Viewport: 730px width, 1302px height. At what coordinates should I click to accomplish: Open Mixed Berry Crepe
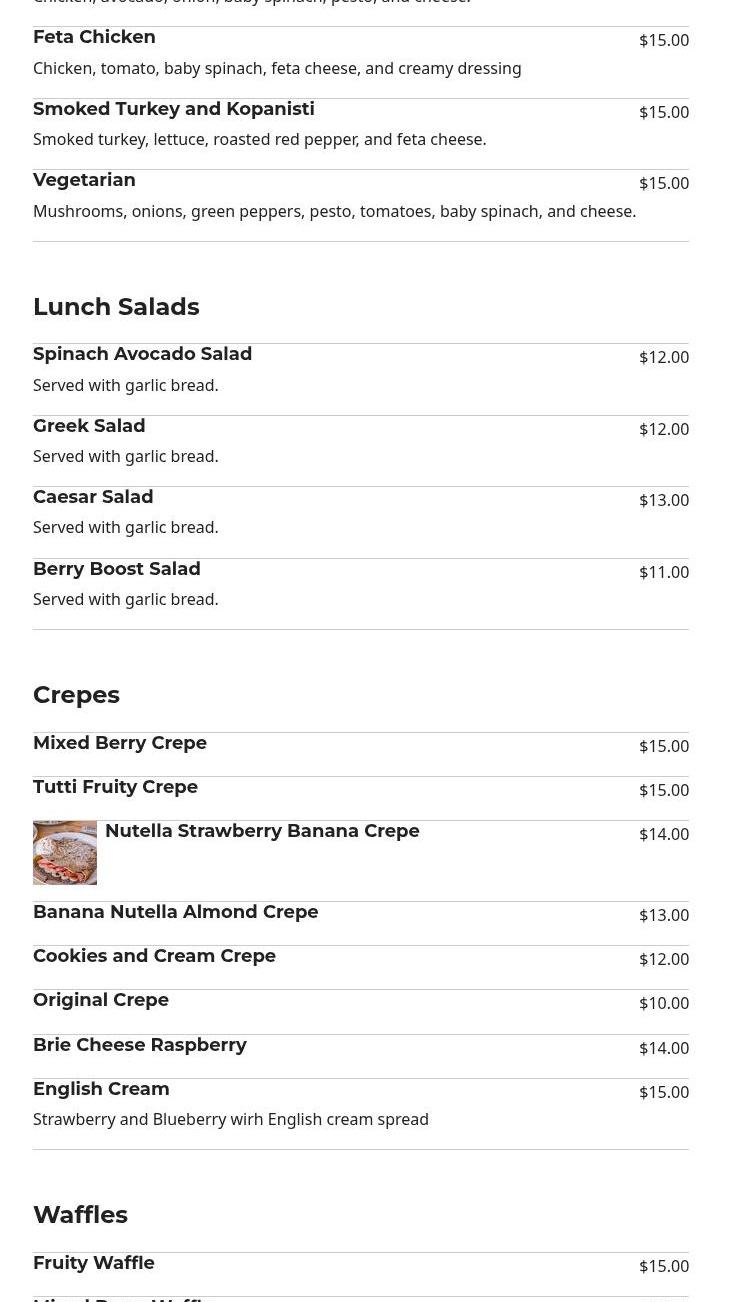click(x=360, y=754)
